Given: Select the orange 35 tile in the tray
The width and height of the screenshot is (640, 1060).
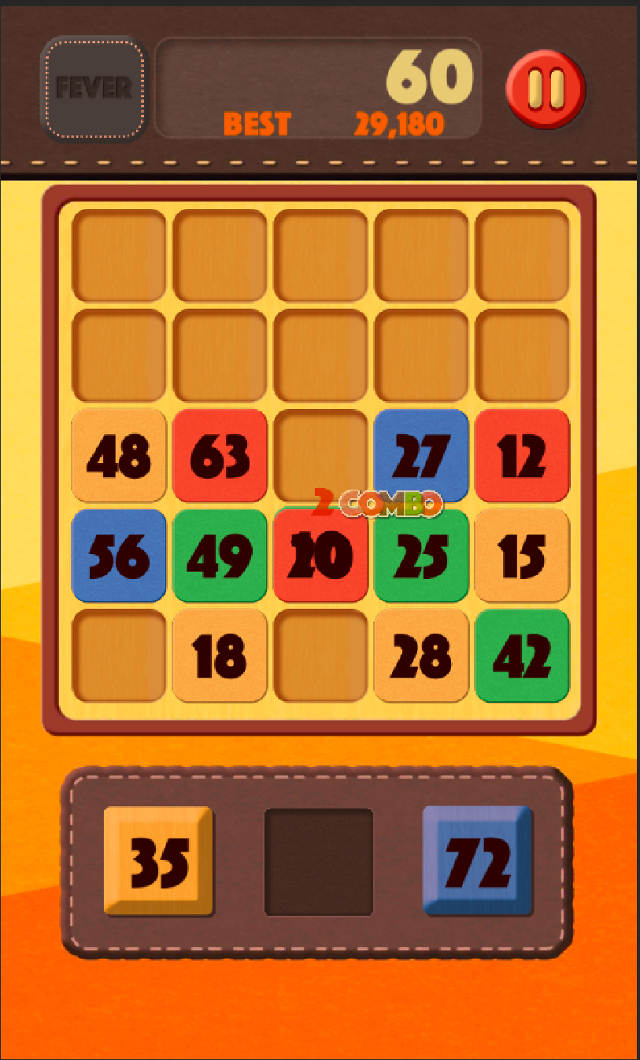Looking at the screenshot, I should coord(159,861).
